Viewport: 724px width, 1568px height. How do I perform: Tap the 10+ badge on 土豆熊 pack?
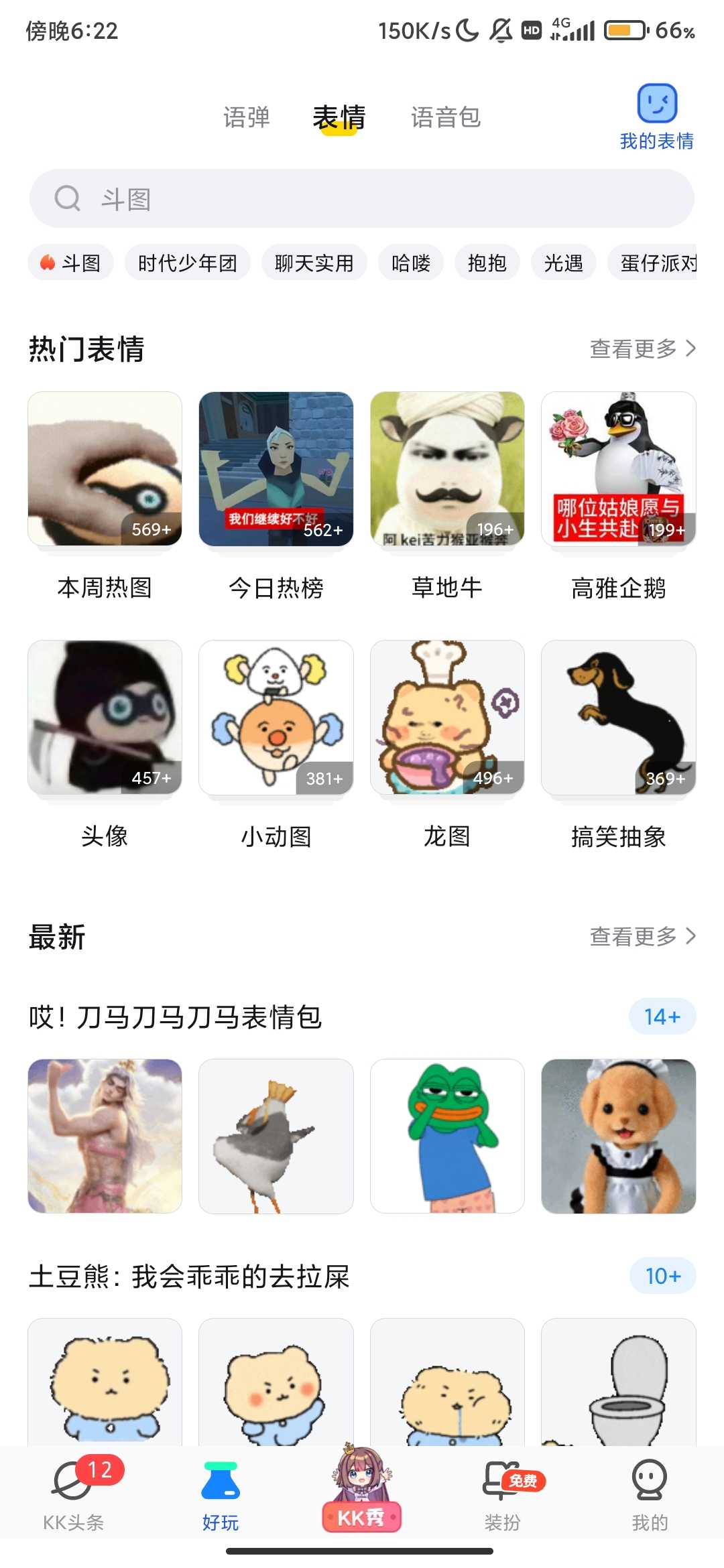coord(661,1275)
